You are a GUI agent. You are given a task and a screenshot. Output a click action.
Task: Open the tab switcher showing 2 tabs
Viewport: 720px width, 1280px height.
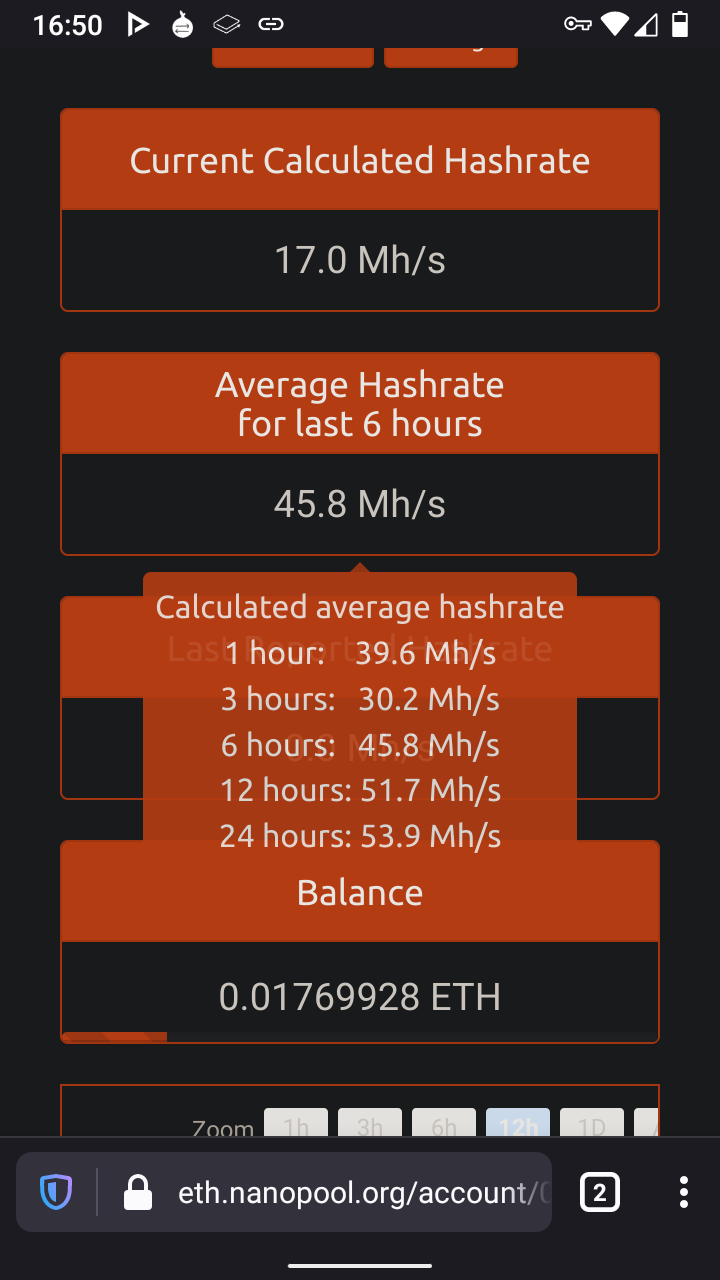pyautogui.click(x=599, y=1192)
